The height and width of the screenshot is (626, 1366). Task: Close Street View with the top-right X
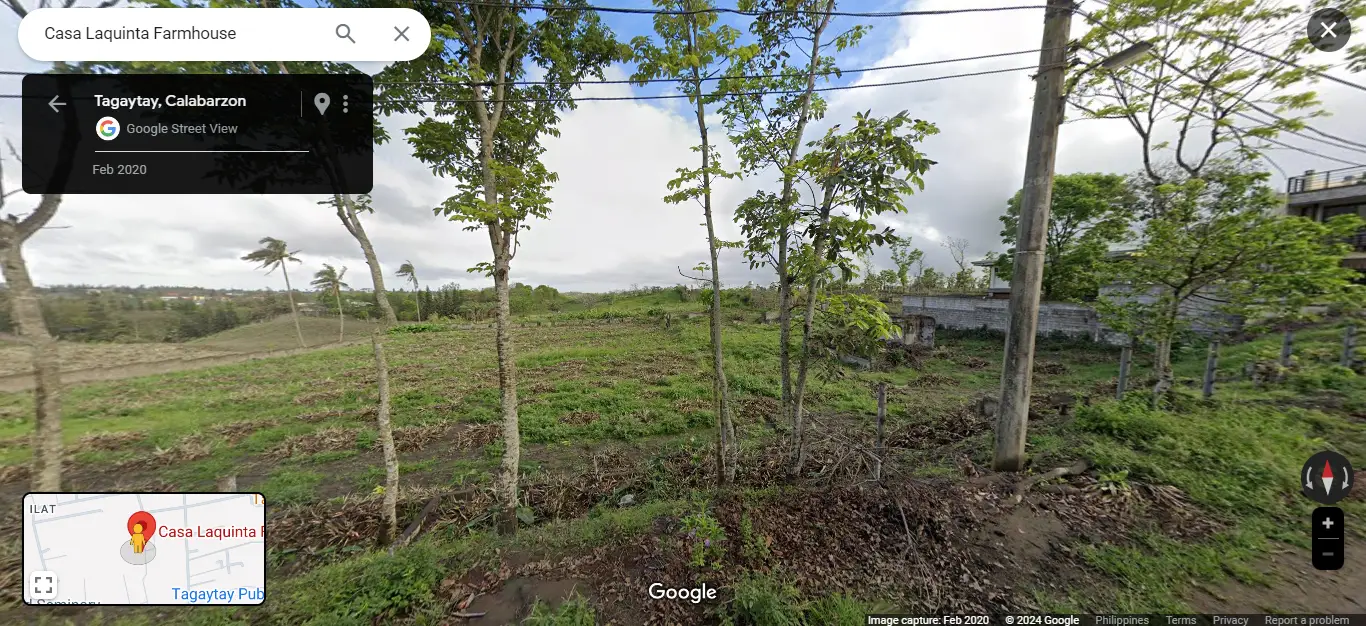tap(1328, 30)
